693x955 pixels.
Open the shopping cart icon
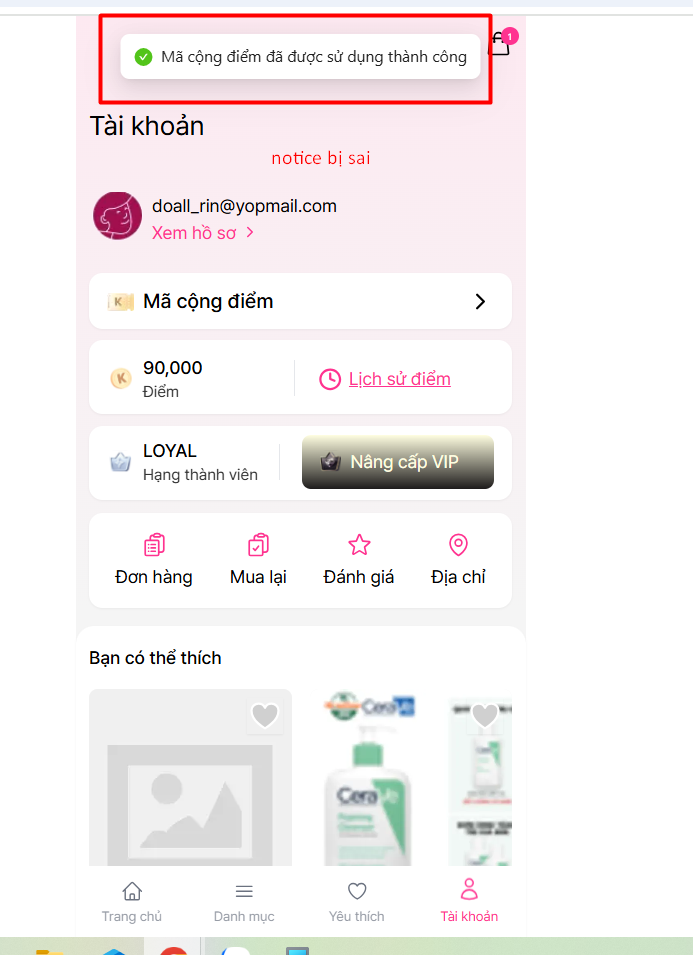tap(499, 45)
